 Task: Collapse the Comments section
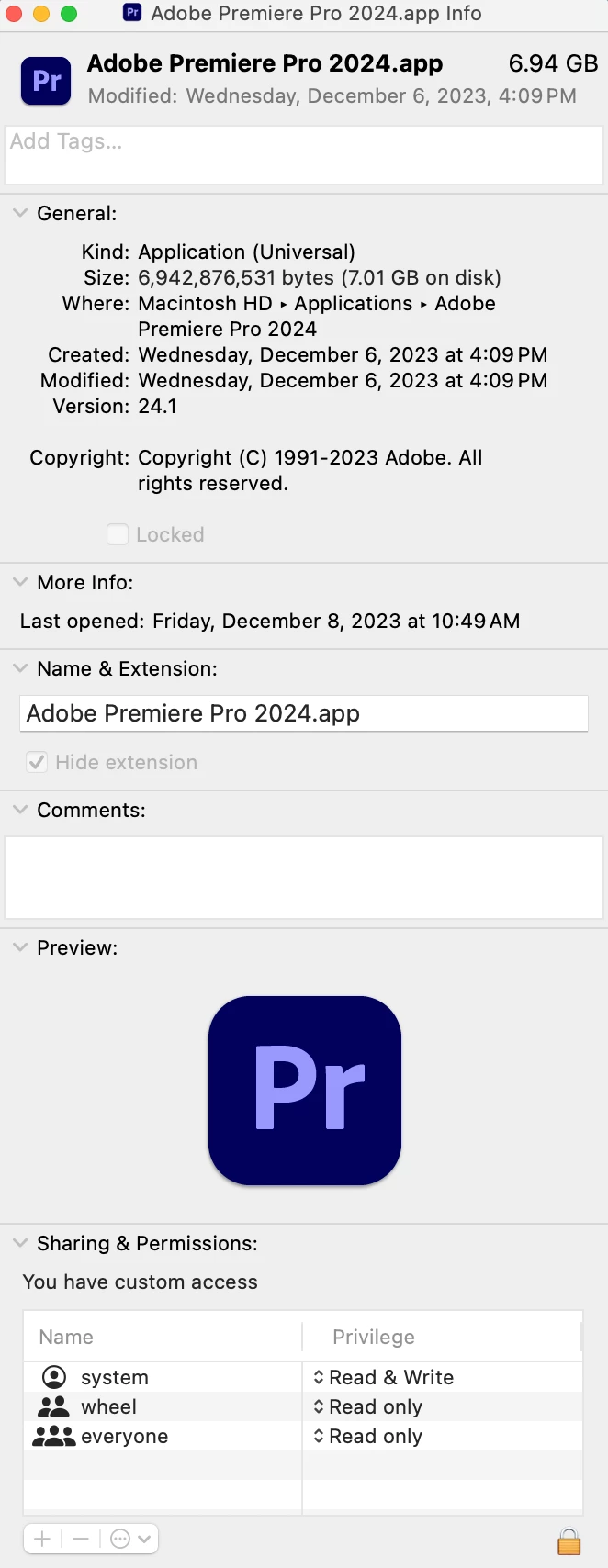coord(20,810)
